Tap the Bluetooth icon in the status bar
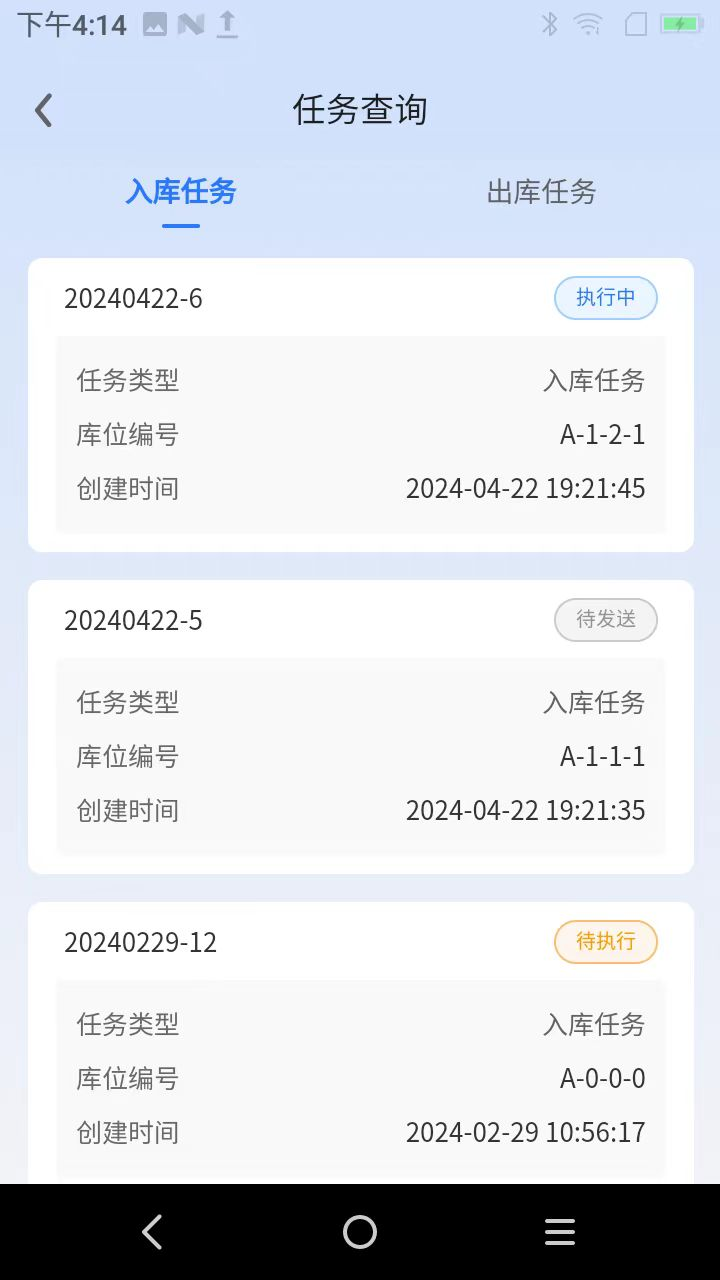 (549, 24)
